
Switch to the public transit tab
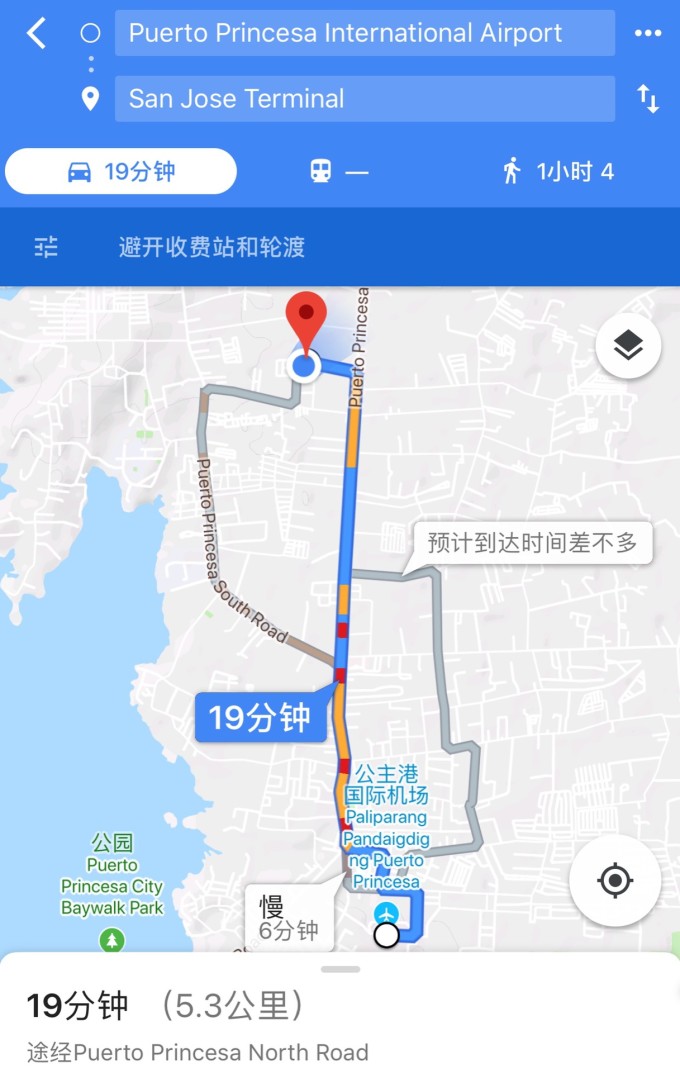pyautogui.click(x=339, y=172)
